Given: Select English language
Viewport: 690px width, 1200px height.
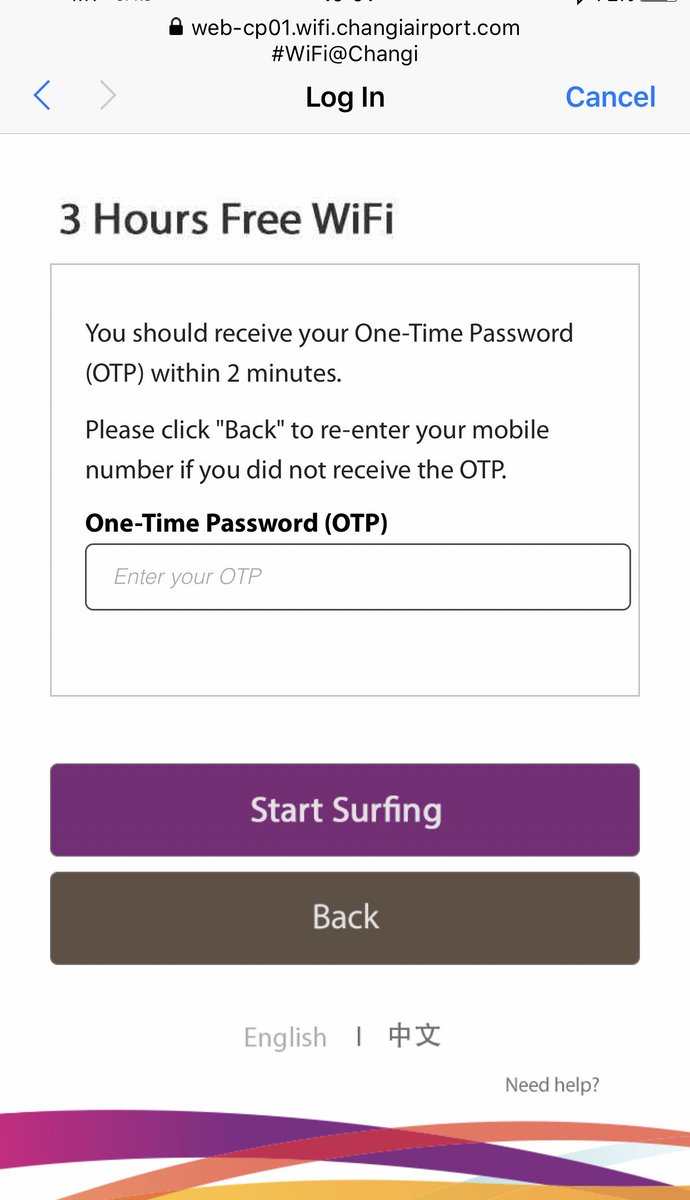Looking at the screenshot, I should point(285,1038).
